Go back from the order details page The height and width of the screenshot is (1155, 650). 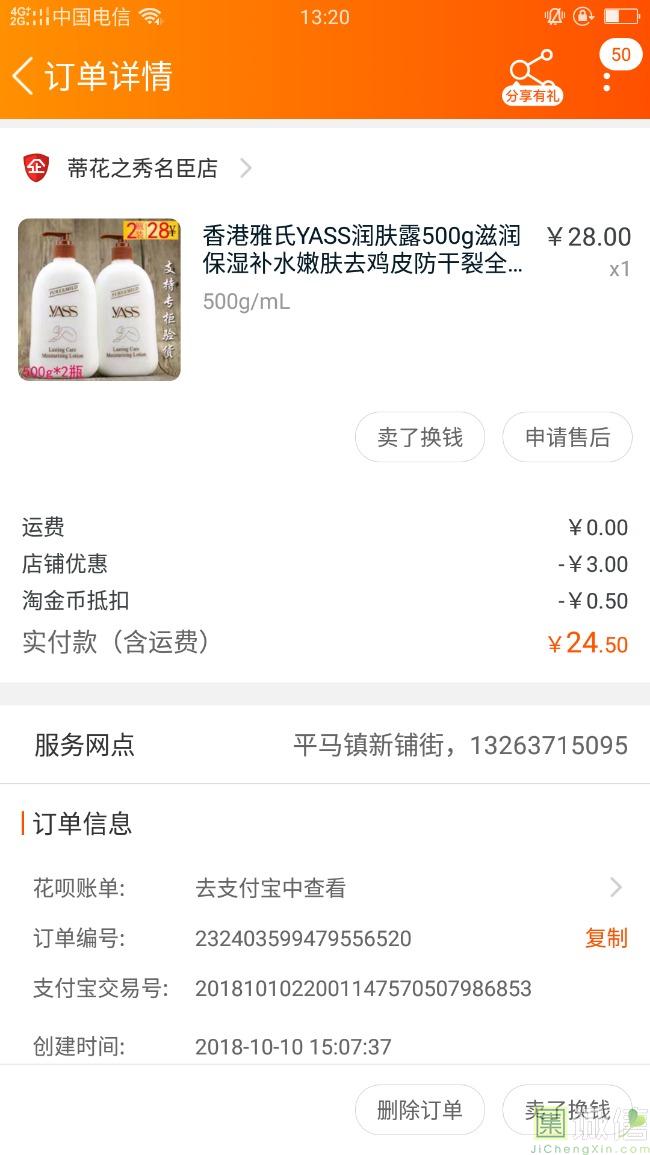[24, 76]
